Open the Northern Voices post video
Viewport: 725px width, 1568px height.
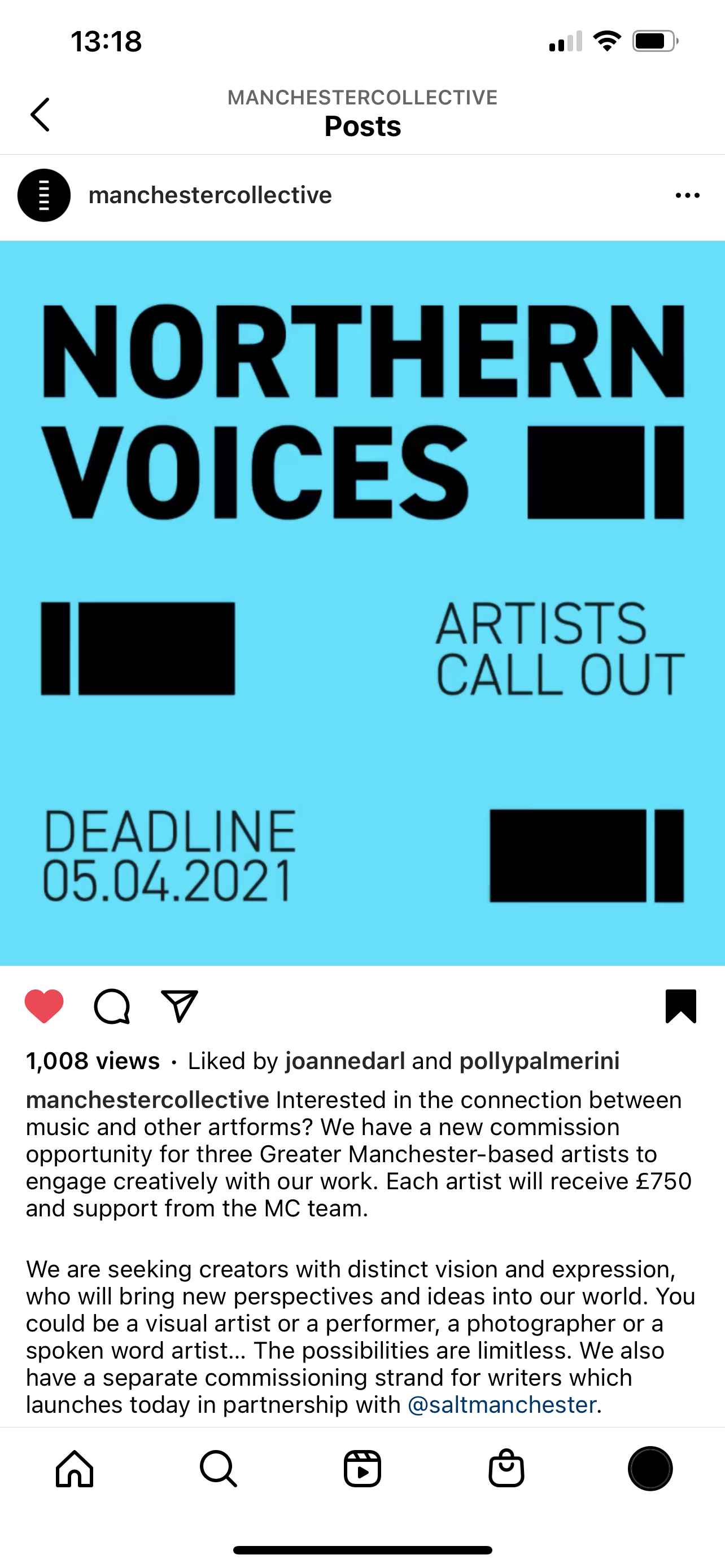pos(362,603)
